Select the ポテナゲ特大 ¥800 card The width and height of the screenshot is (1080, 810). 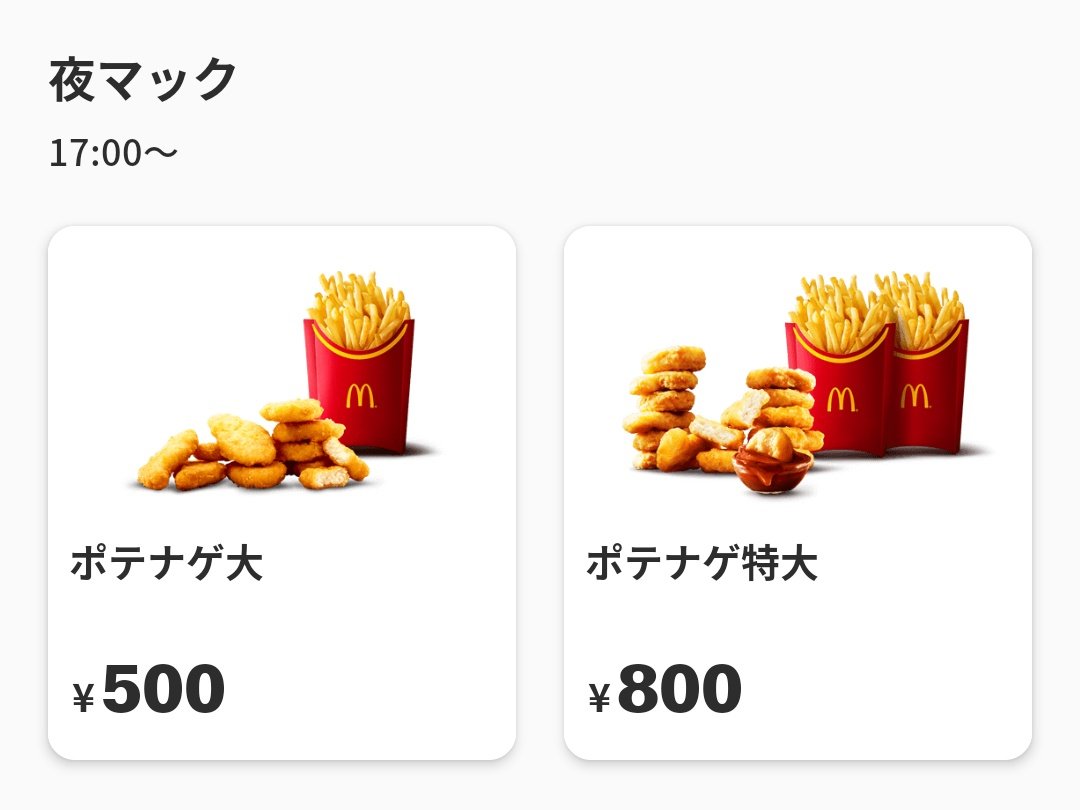pos(797,492)
